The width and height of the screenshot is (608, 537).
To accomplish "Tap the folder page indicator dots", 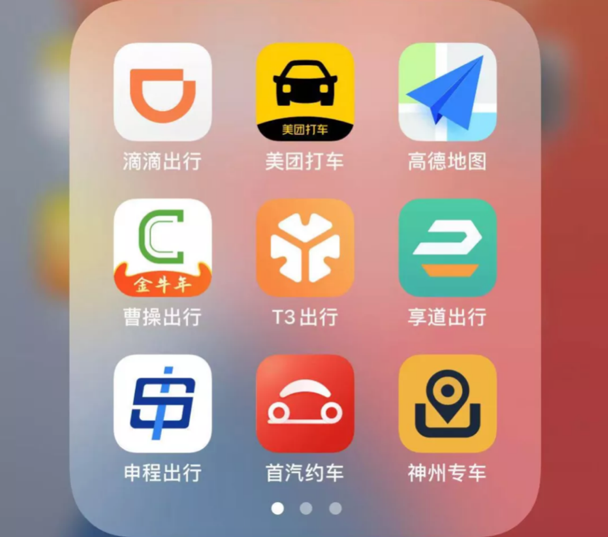I will click(x=306, y=508).
